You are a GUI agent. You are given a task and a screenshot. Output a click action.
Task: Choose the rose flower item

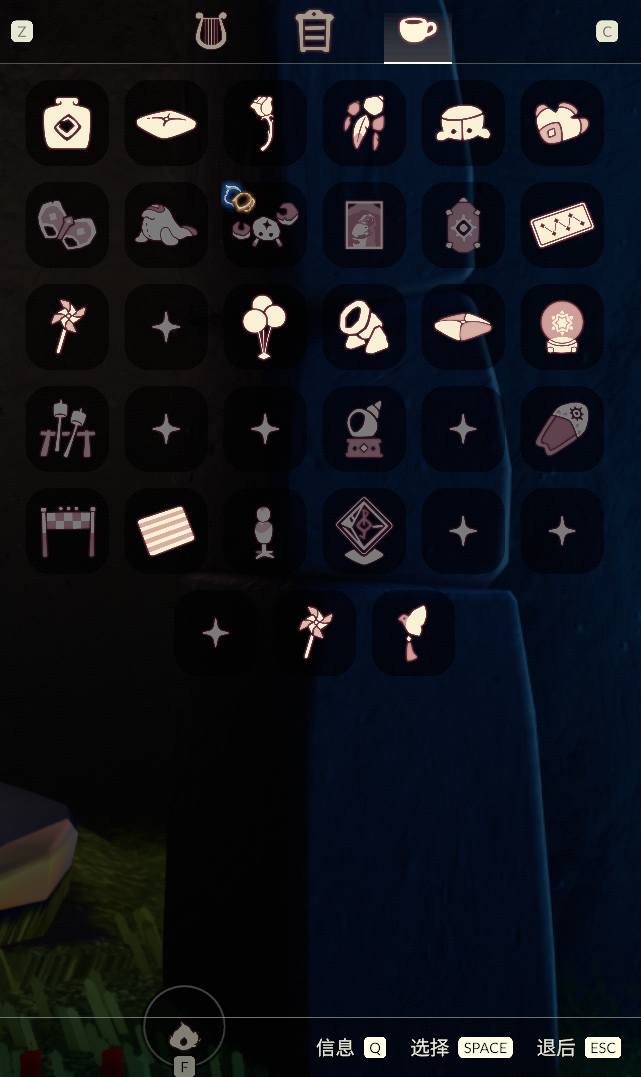click(x=264, y=123)
